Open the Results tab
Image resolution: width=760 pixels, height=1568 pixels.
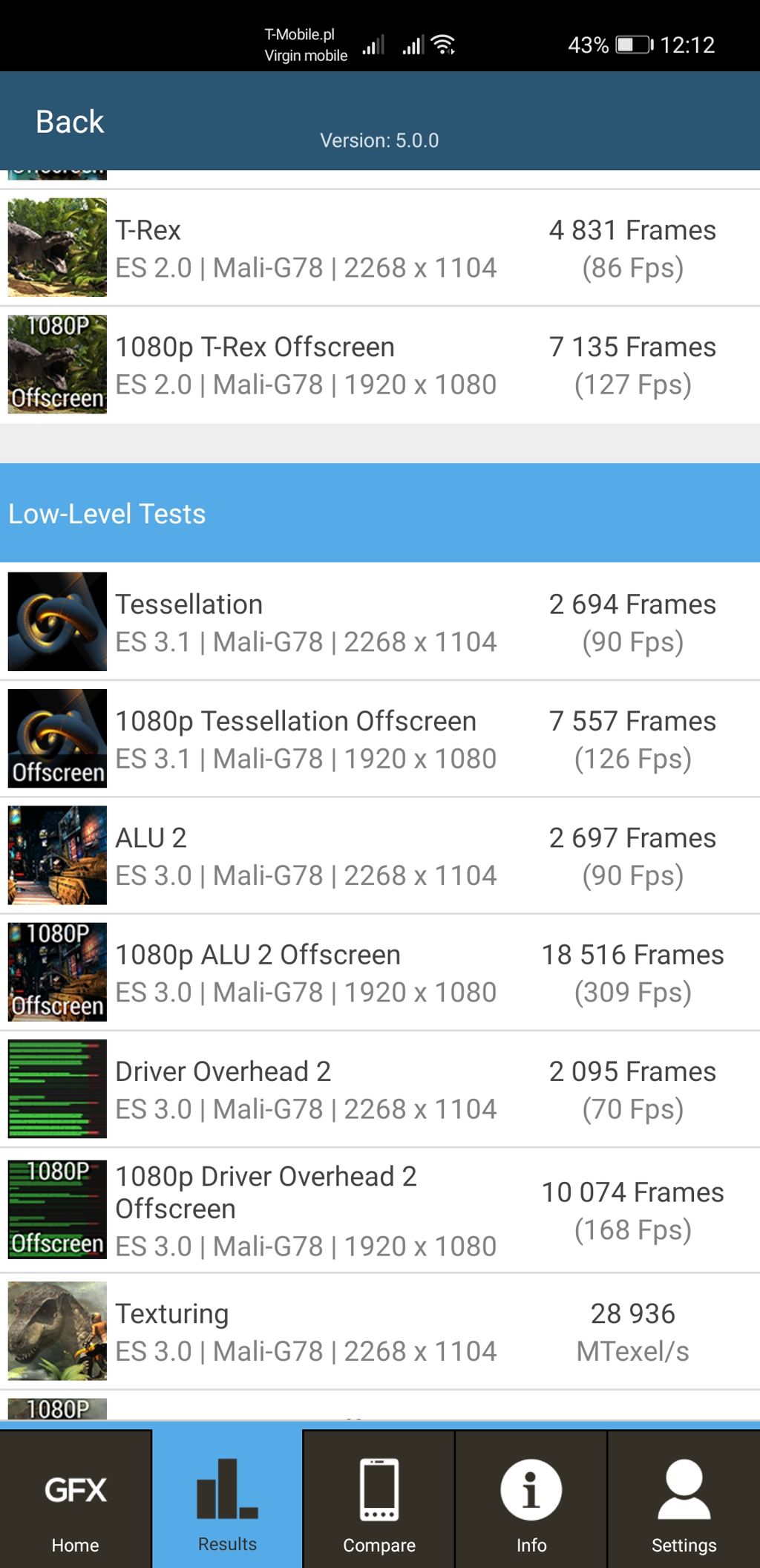[x=227, y=1500]
